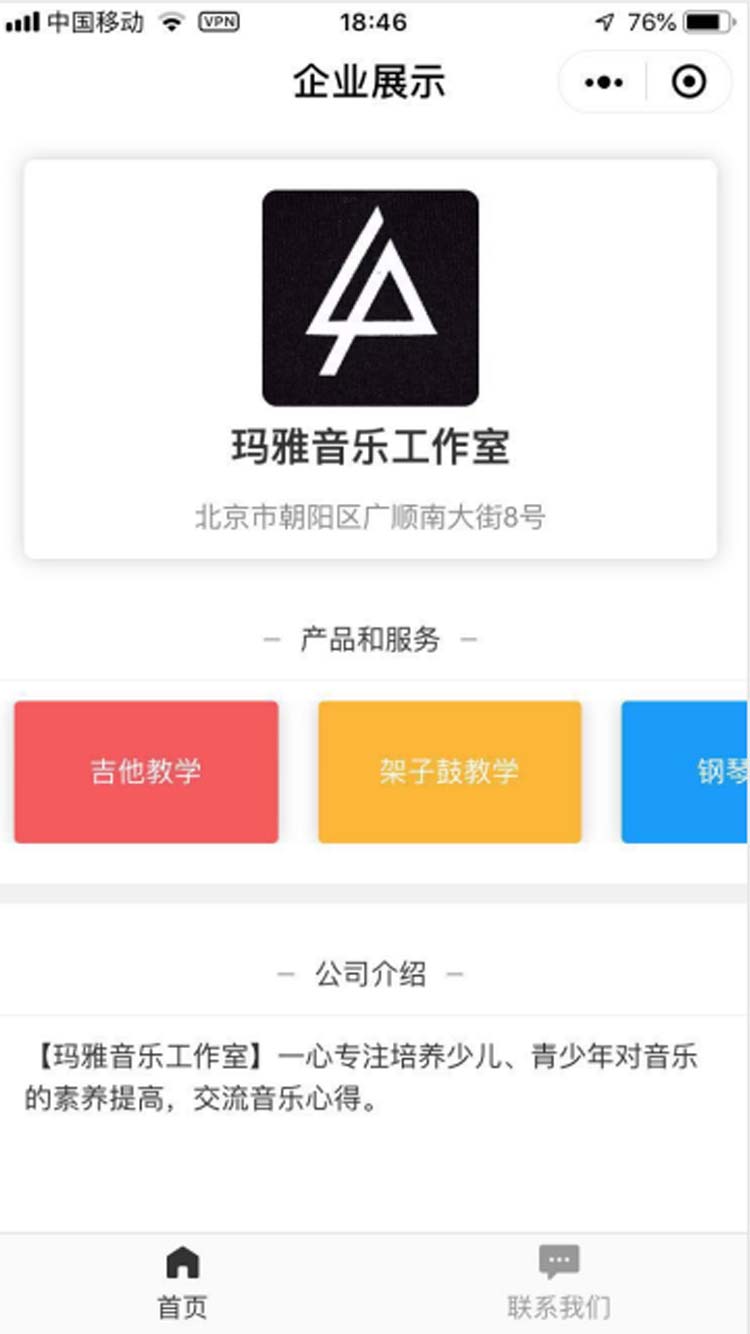Open the partially visible 钢琴 blue service card

click(x=700, y=772)
